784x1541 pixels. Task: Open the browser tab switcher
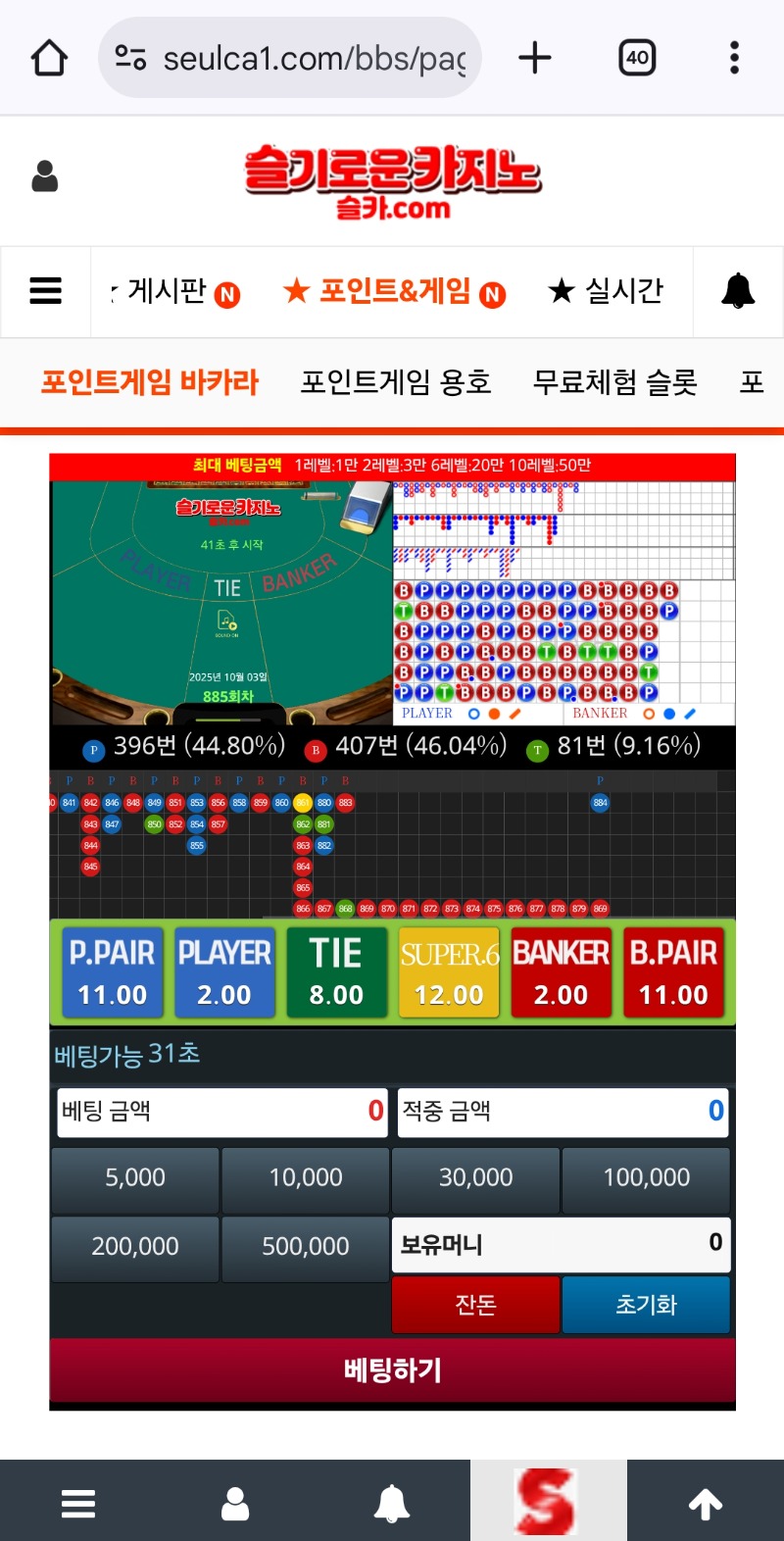tap(637, 58)
